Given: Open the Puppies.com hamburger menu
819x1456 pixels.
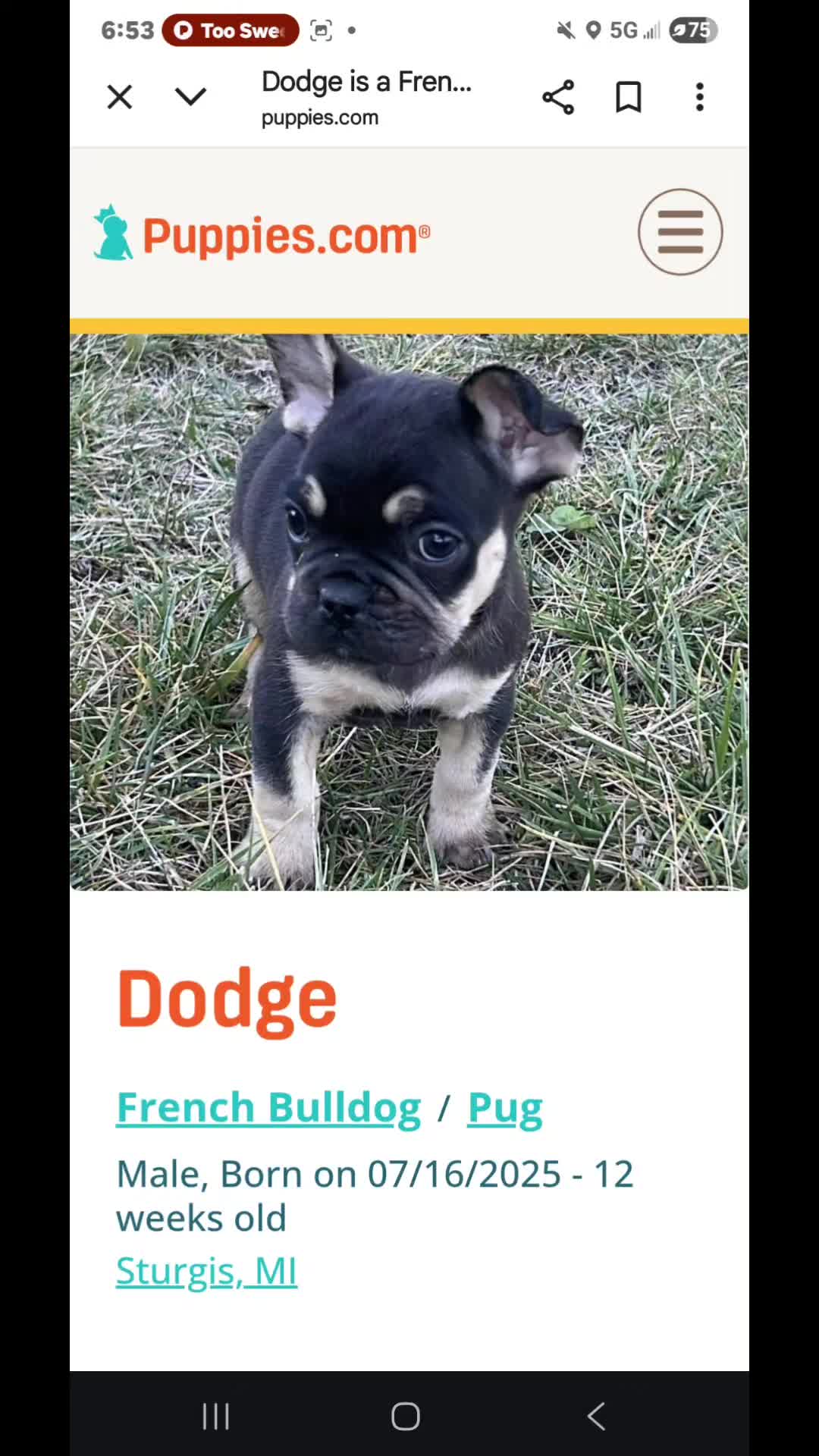Looking at the screenshot, I should [680, 231].
